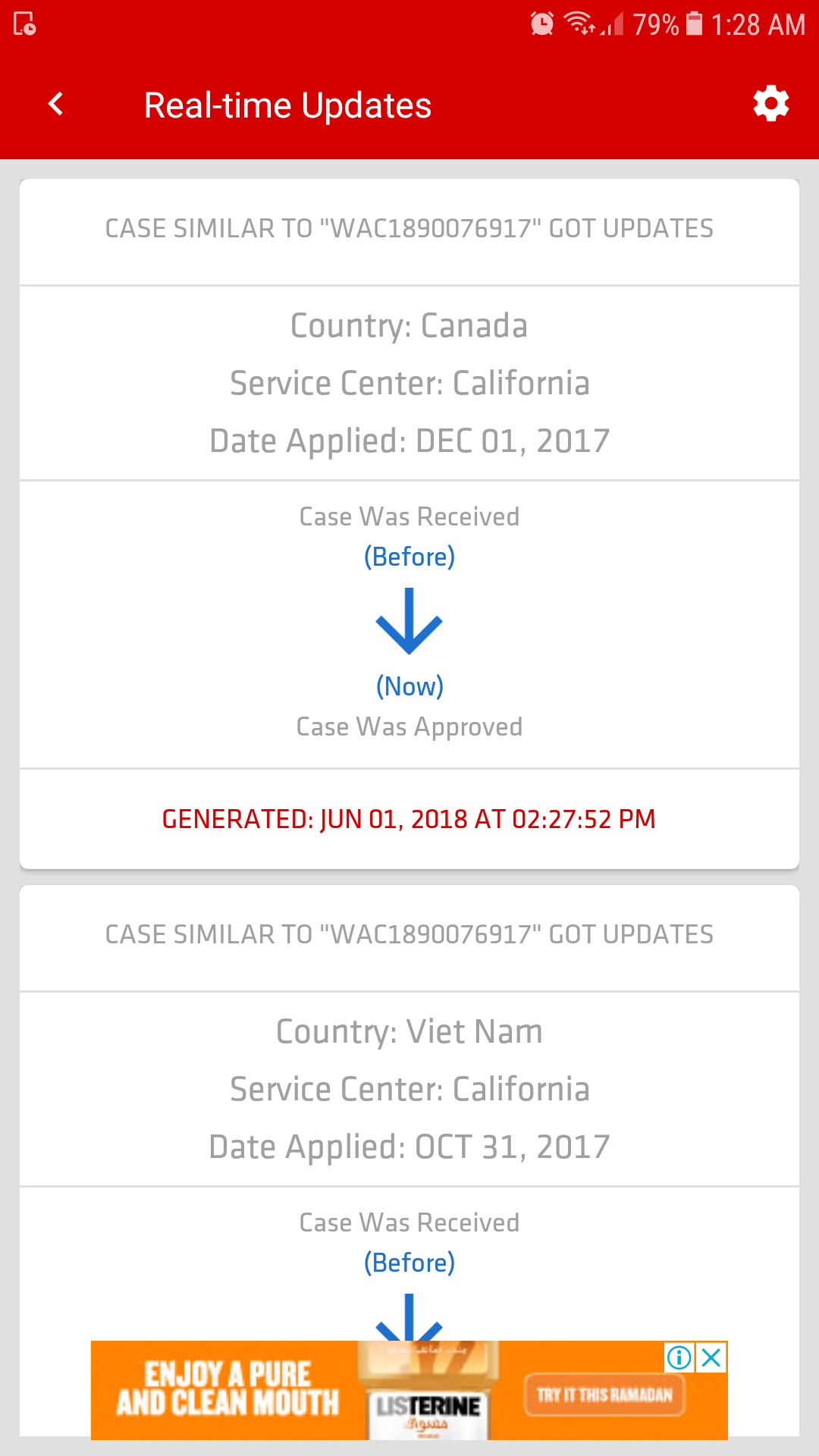Close the Listerine ad banner
This screenshot has width=819, height=1456.
tap(711, 1357)
